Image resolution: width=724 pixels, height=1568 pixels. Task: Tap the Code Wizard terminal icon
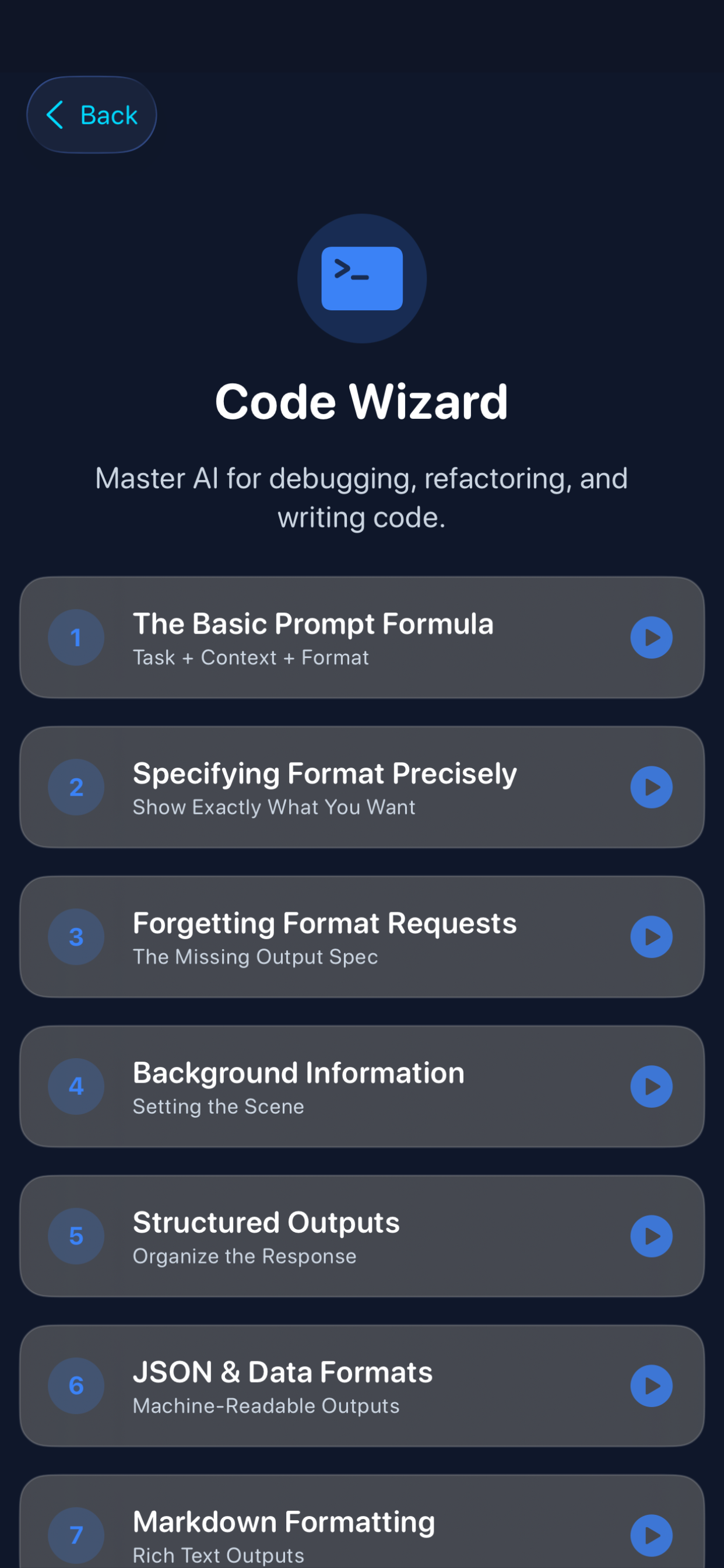pos(361,278)
